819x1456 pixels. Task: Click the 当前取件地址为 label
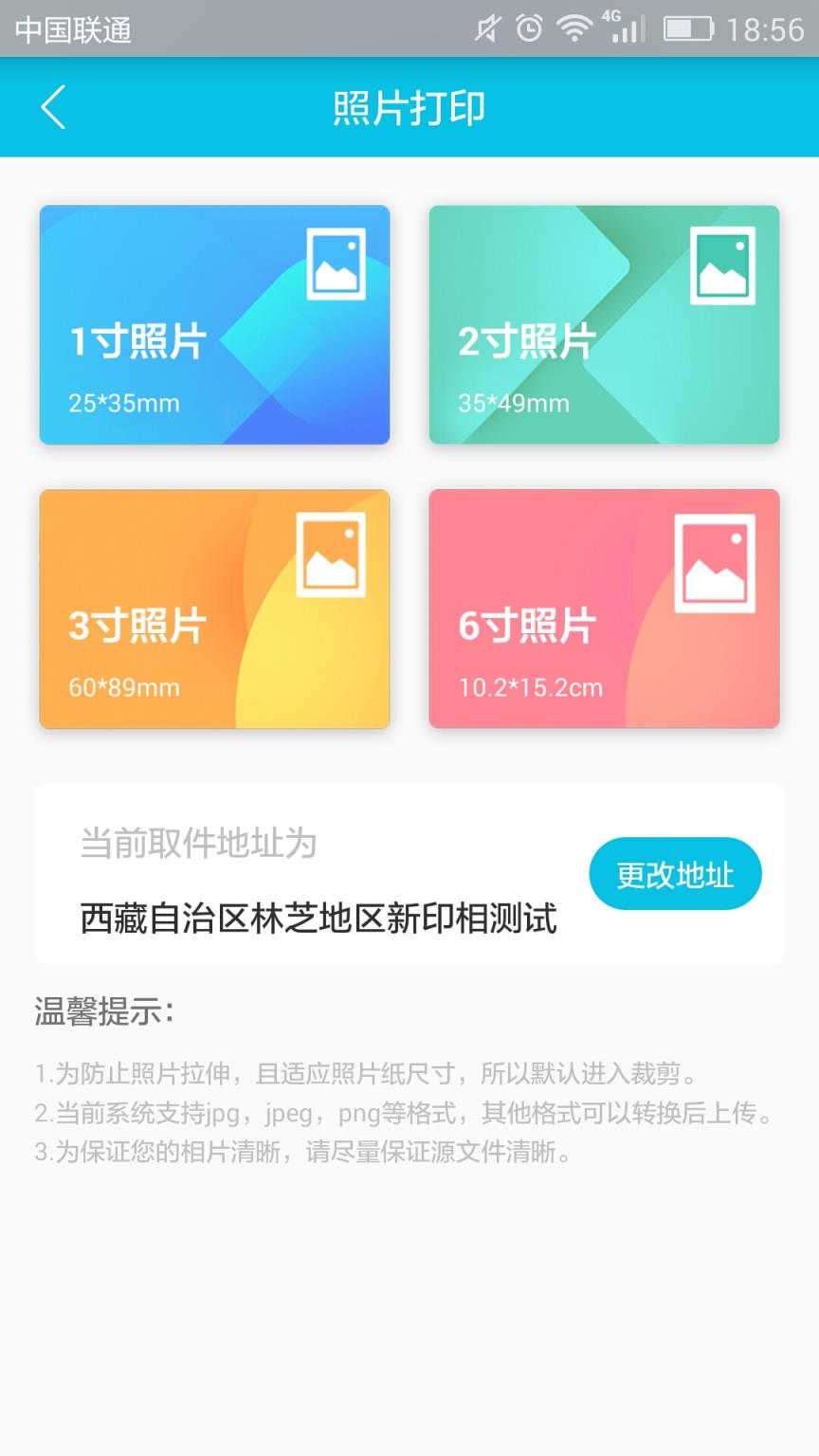pos(200,842)
